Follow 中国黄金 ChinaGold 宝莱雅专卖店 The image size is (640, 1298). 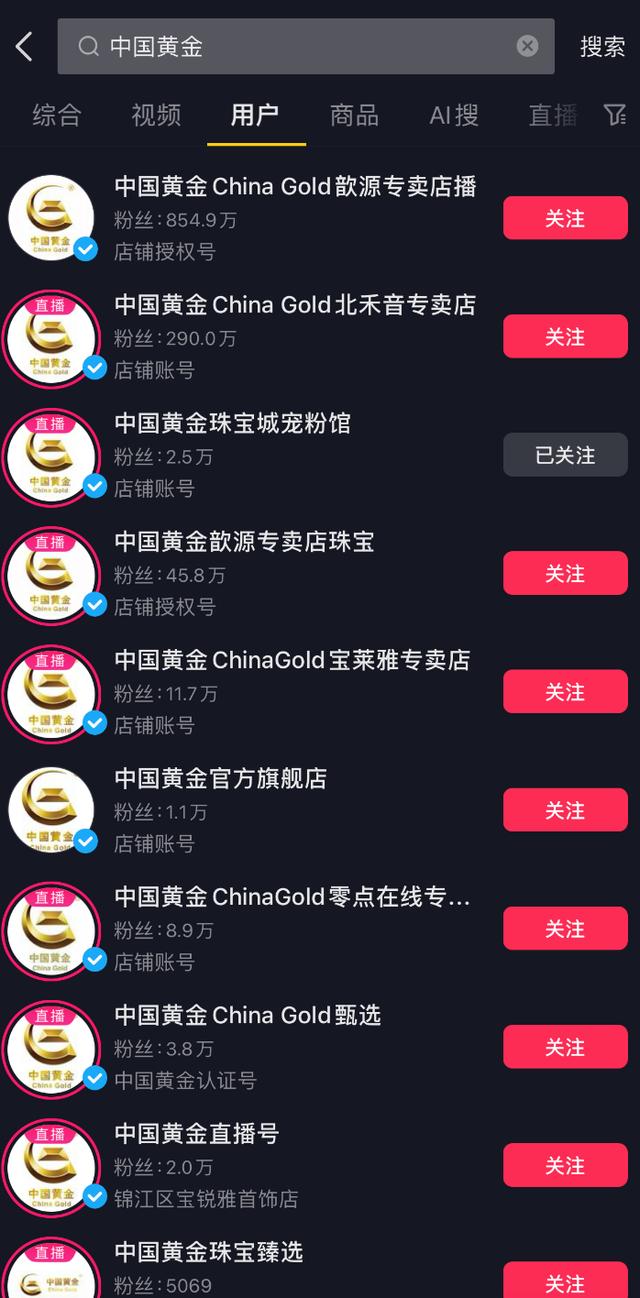565,692
